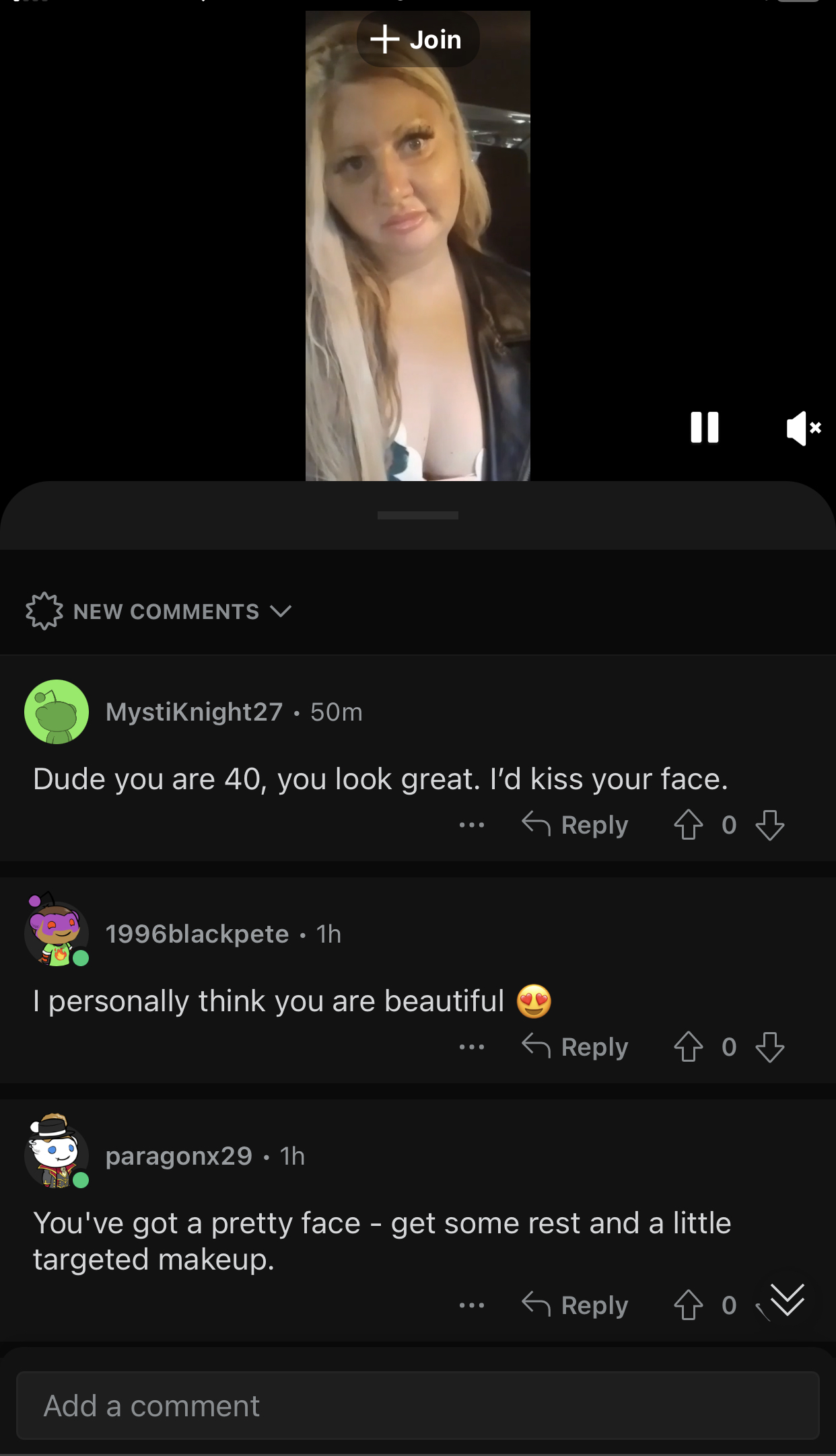Screen dimensions: 836x1456
Task: Upvote 1996blackpete's comment
Action: 689,1047
